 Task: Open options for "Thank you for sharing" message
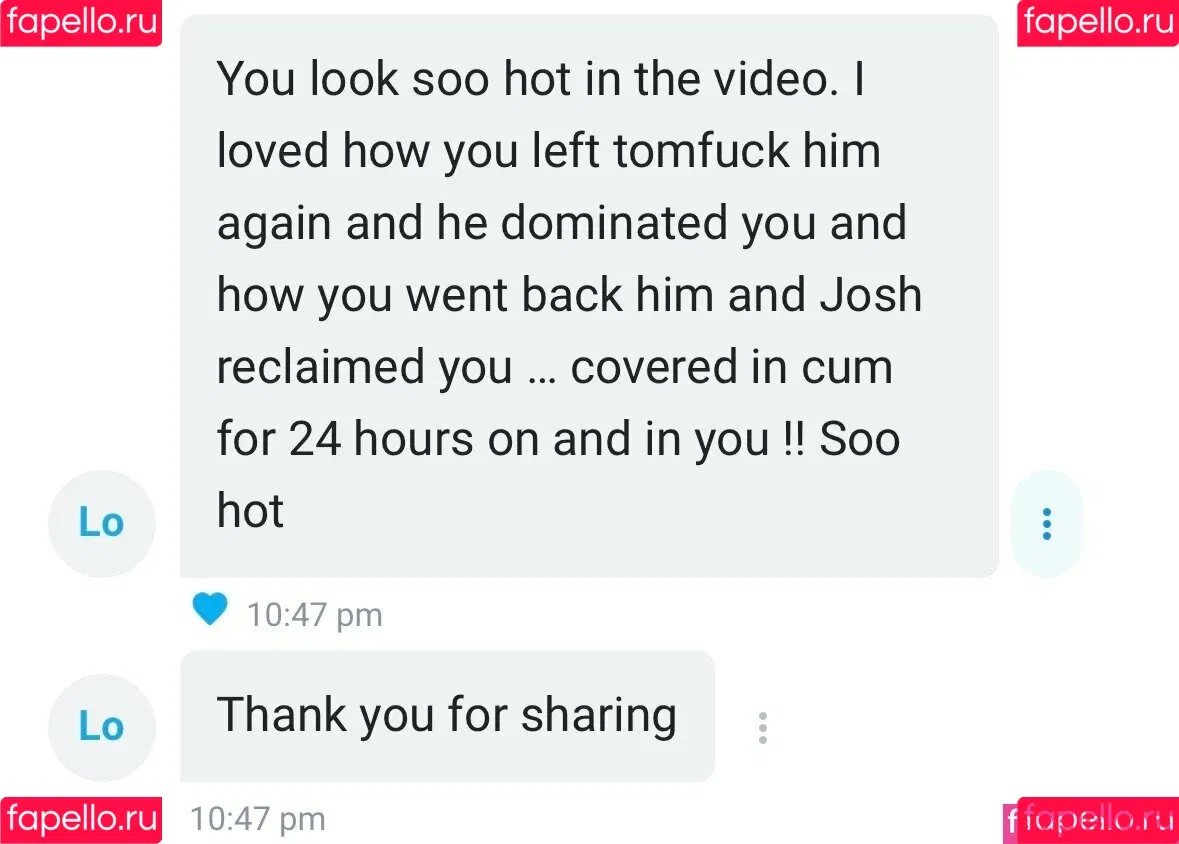coord(762,727)
